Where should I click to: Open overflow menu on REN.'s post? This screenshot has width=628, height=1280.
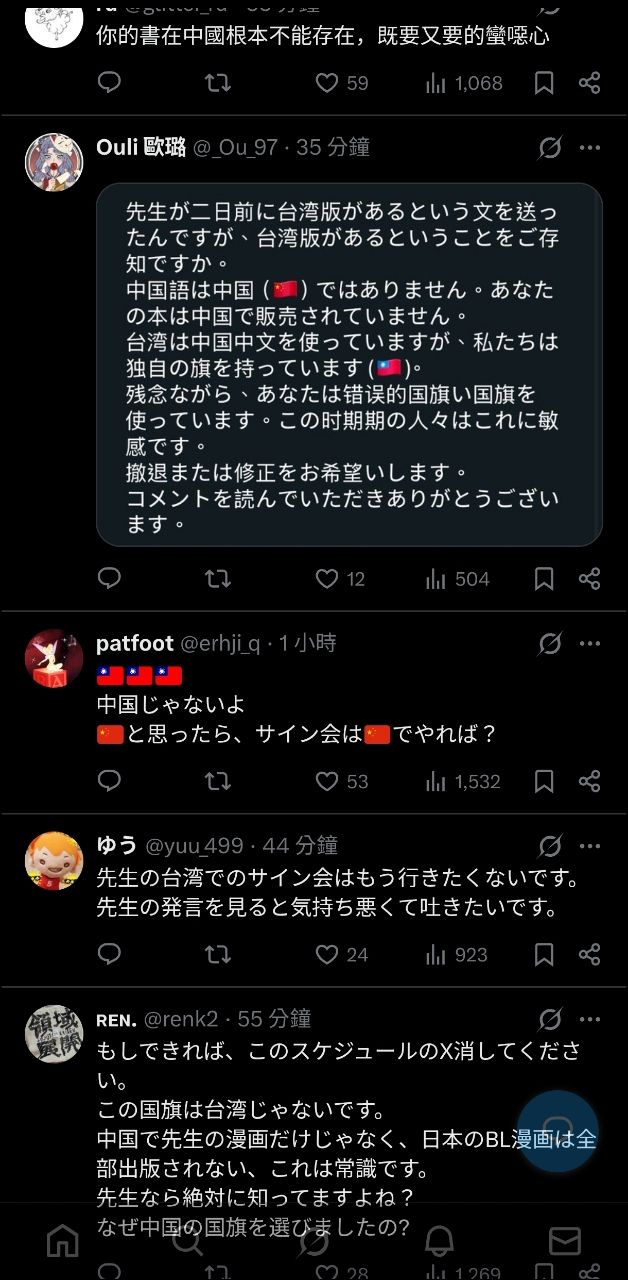click(x=590, y=1019)
